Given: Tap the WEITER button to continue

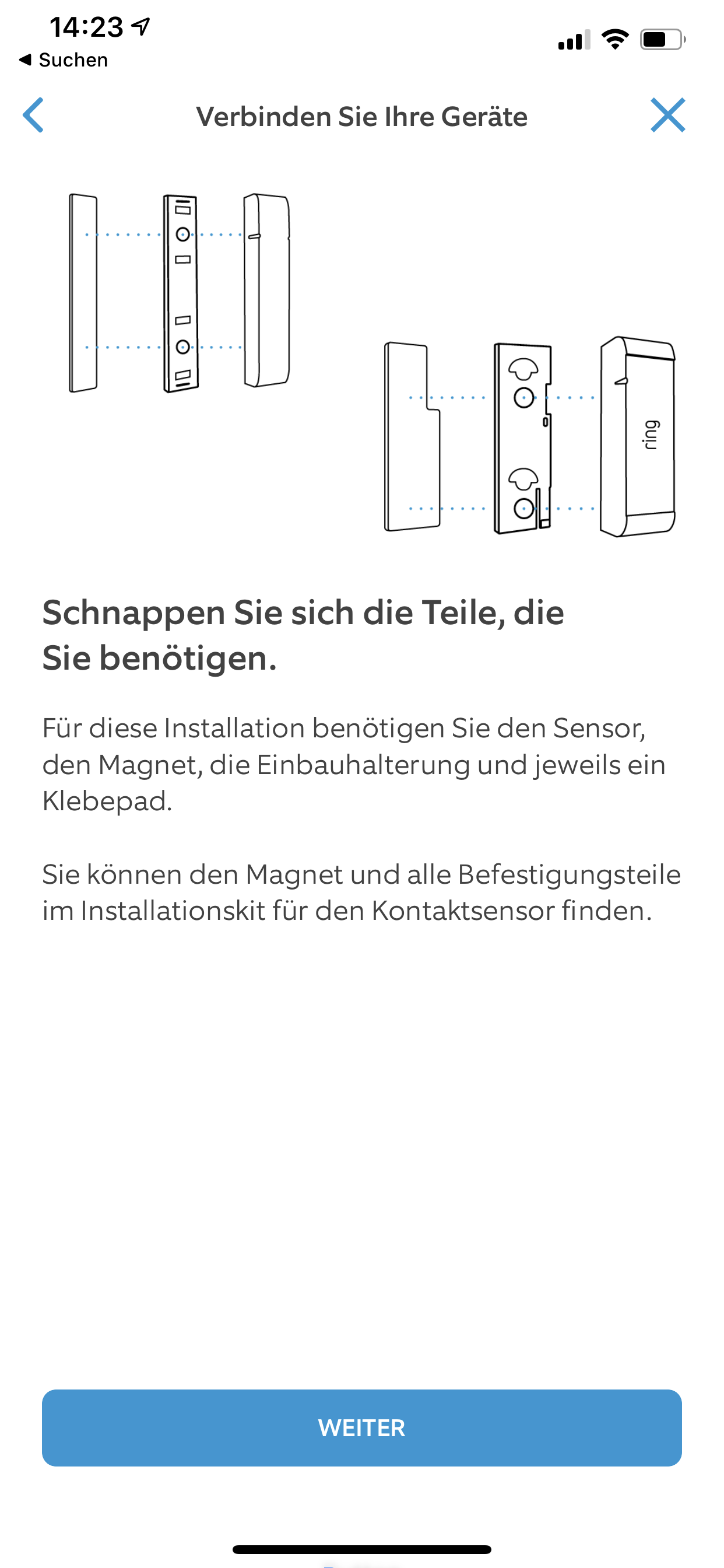Looking at the screenshot, I should click(361, 1427).
